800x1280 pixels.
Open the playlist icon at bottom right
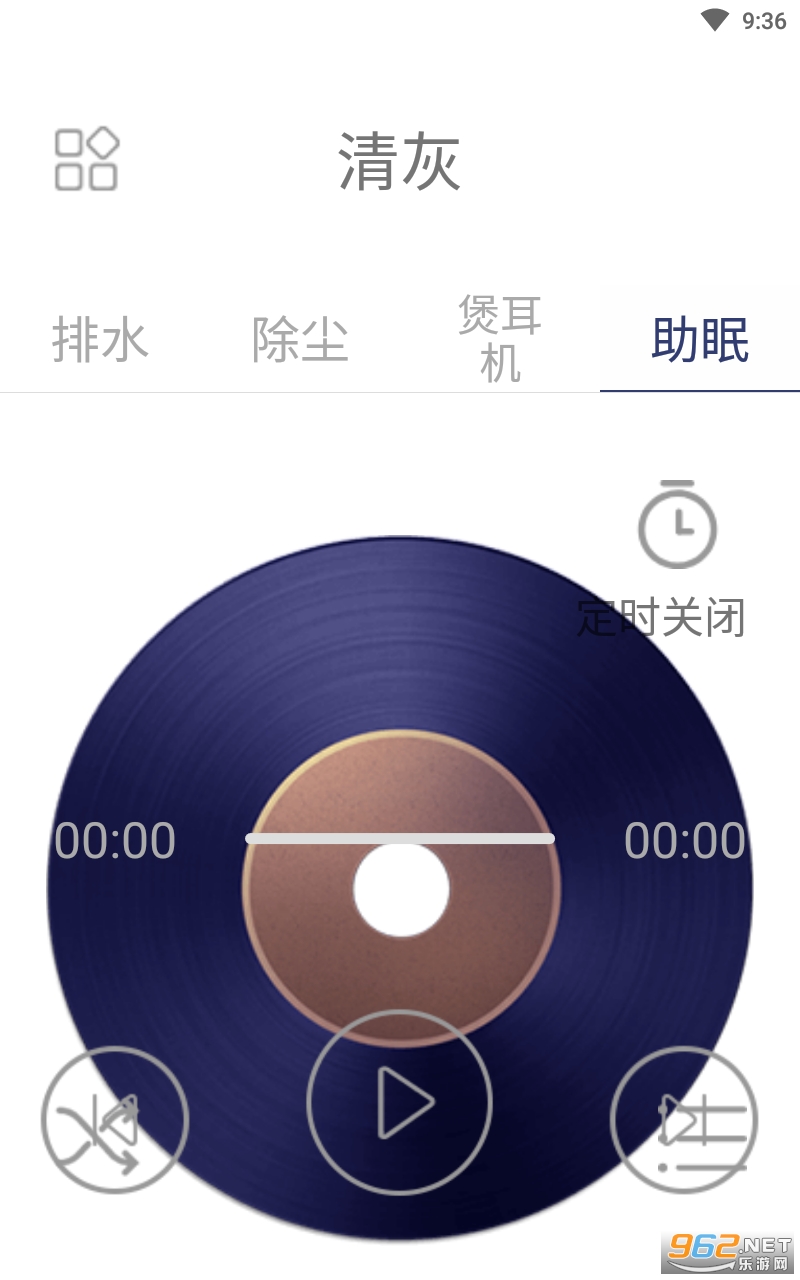coord(684,1120)
